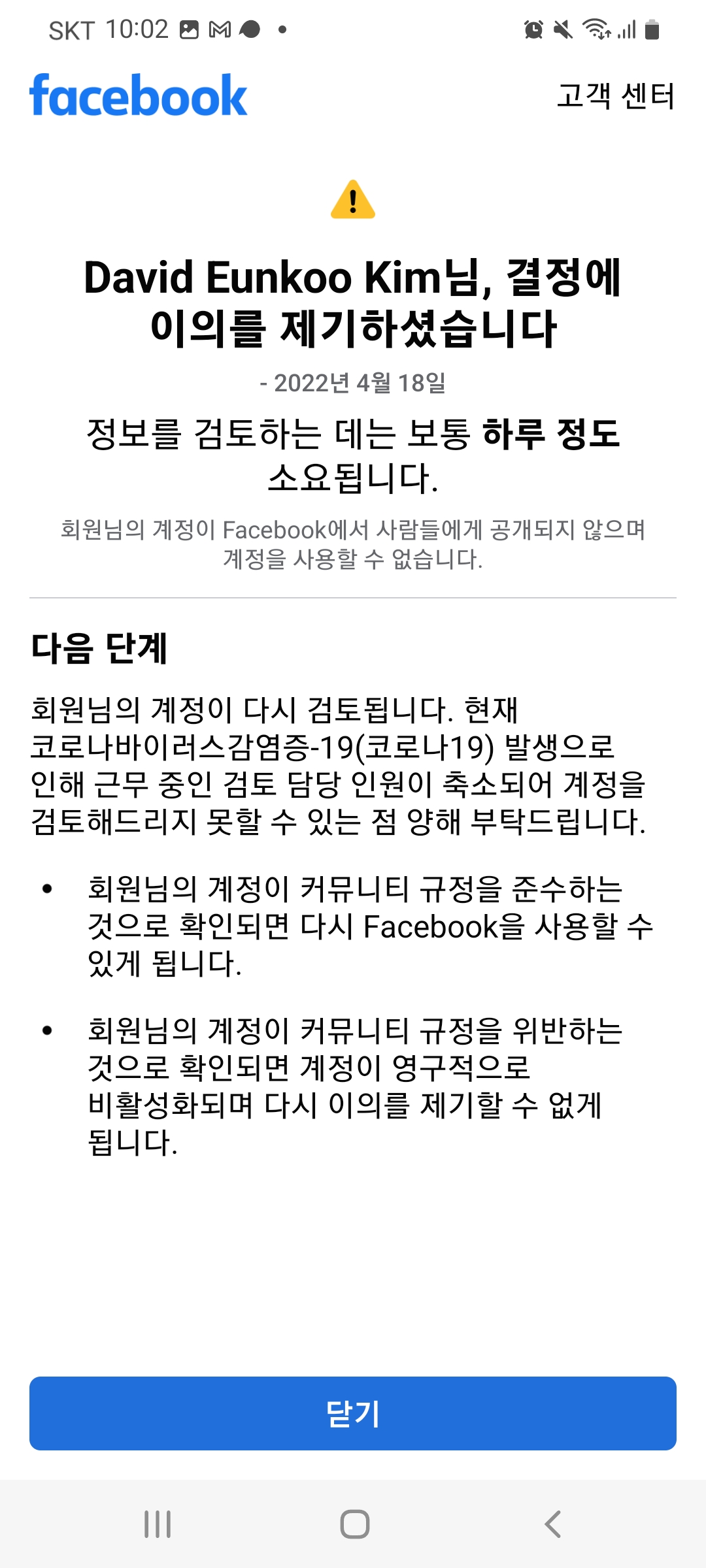Go back using system back arrow
Screen dimensions: 706x1568
point(552,1524)
